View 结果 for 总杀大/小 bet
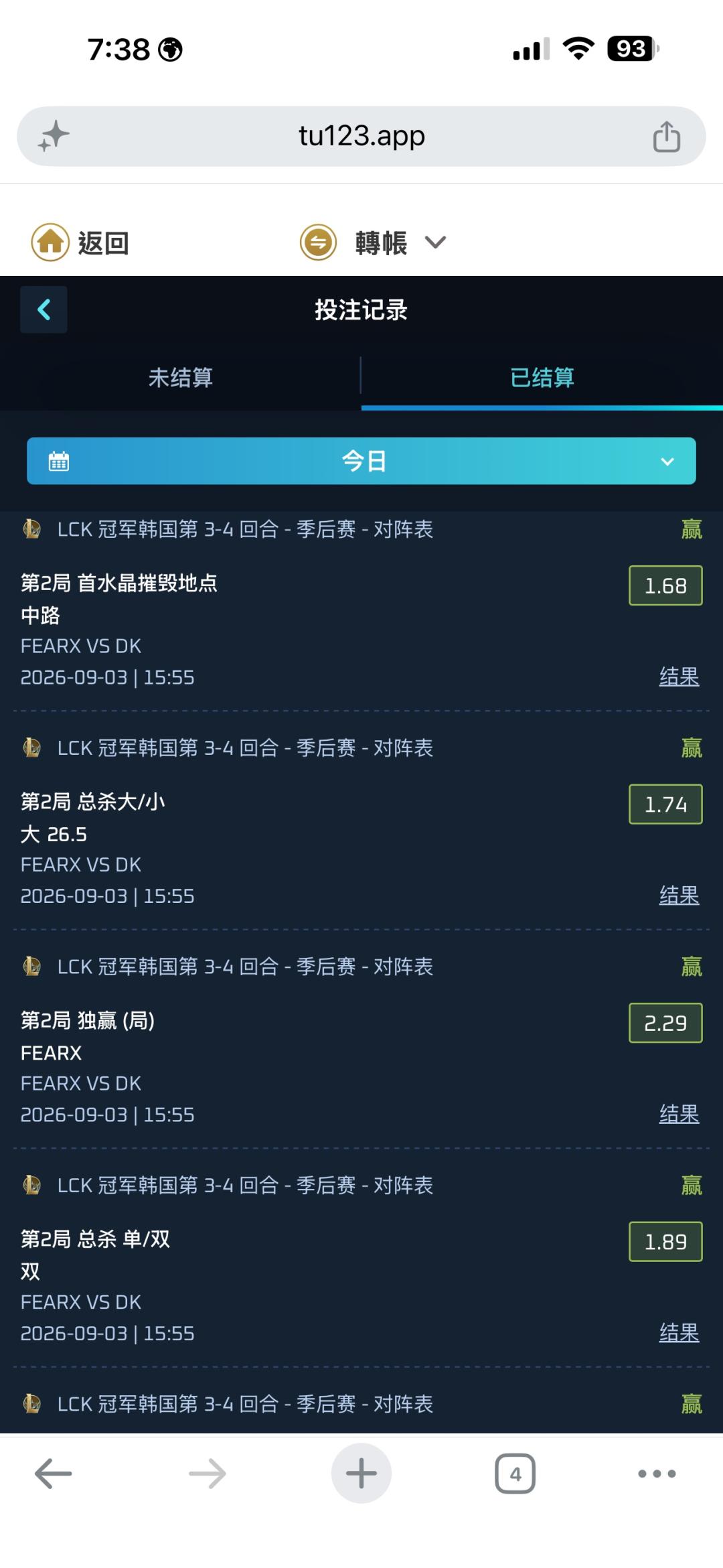Image resolution: width=723 pixels, height=1568 pixels. (x=679, y=896)
